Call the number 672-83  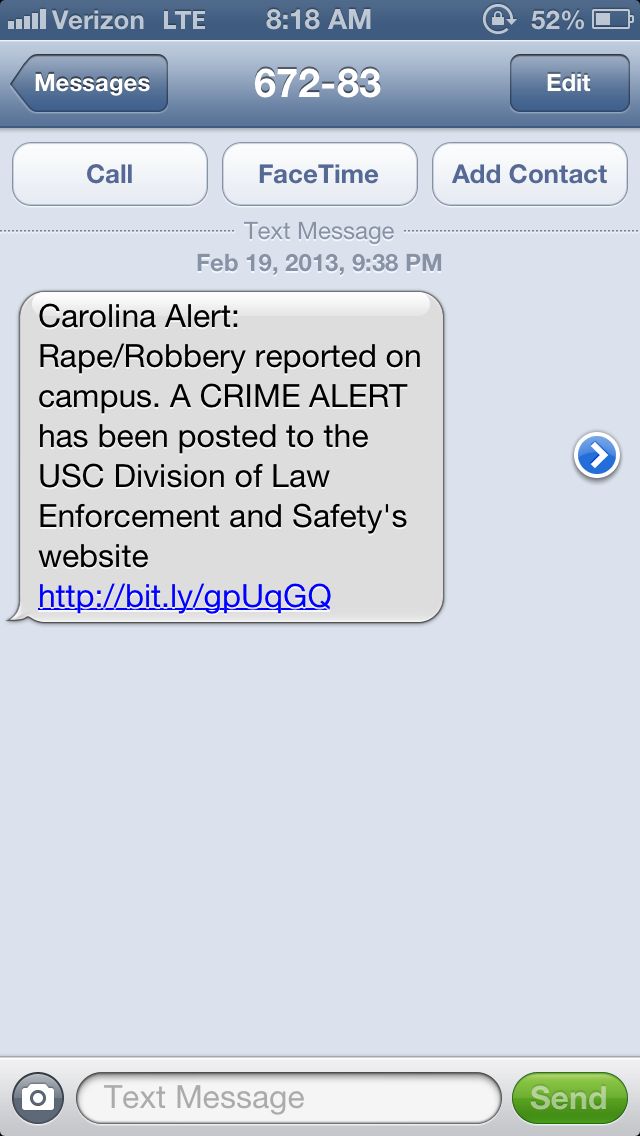click(x=110, y=174)
